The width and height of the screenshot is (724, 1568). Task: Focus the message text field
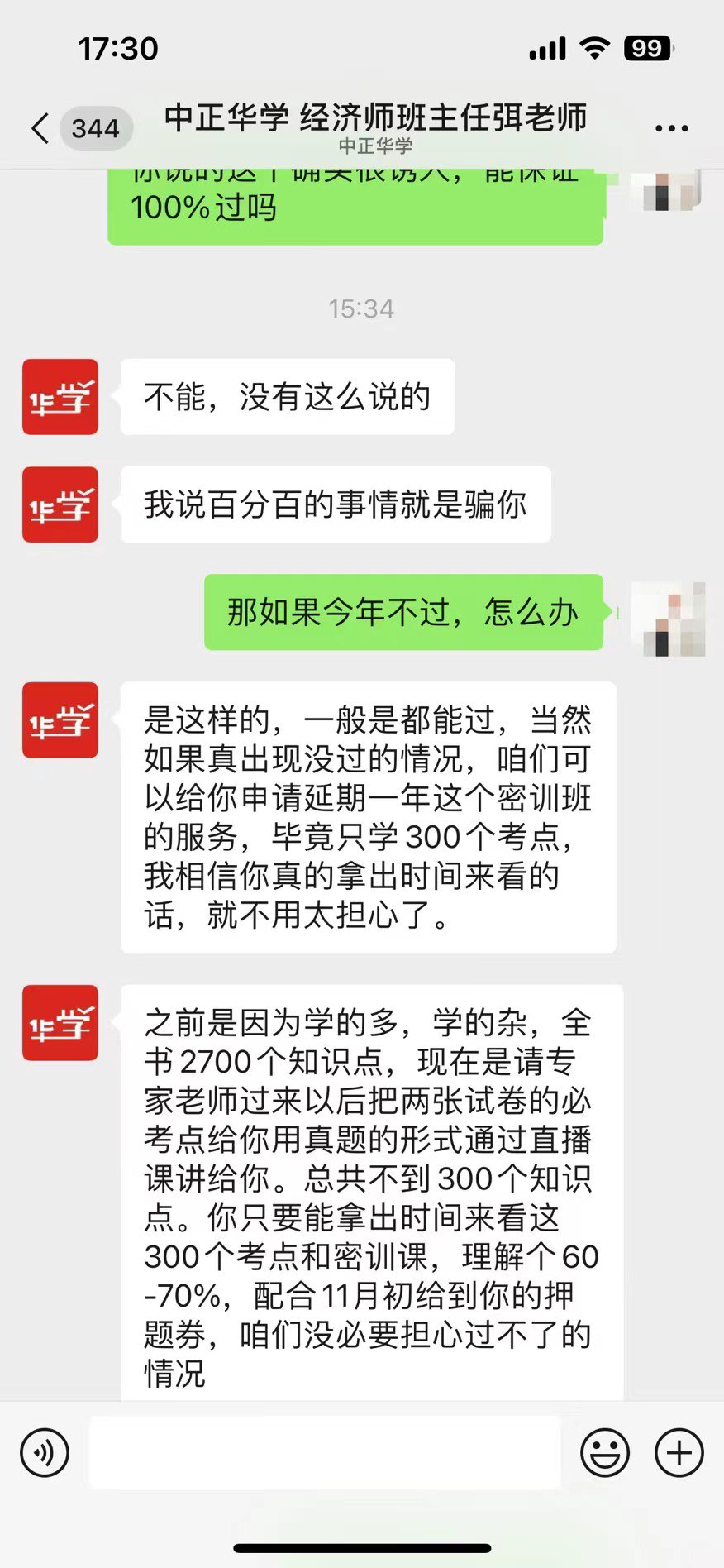point(324,1453)
